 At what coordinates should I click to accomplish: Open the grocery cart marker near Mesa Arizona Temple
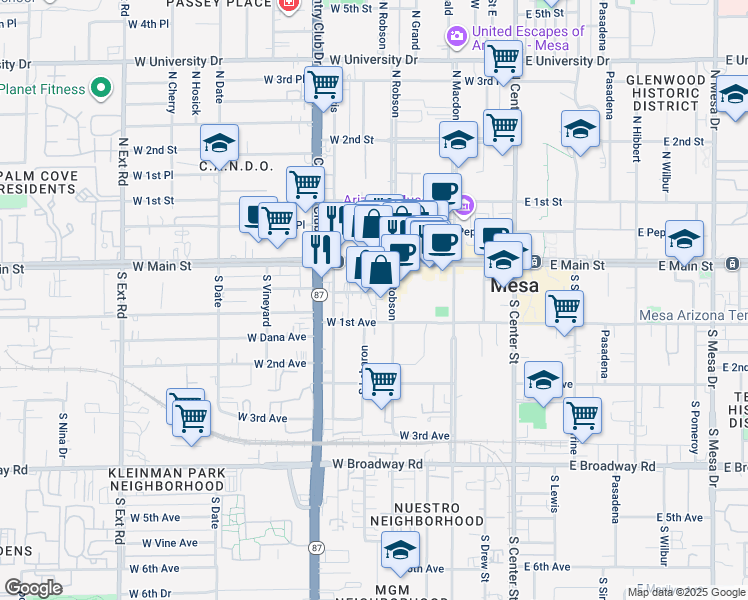565,310
